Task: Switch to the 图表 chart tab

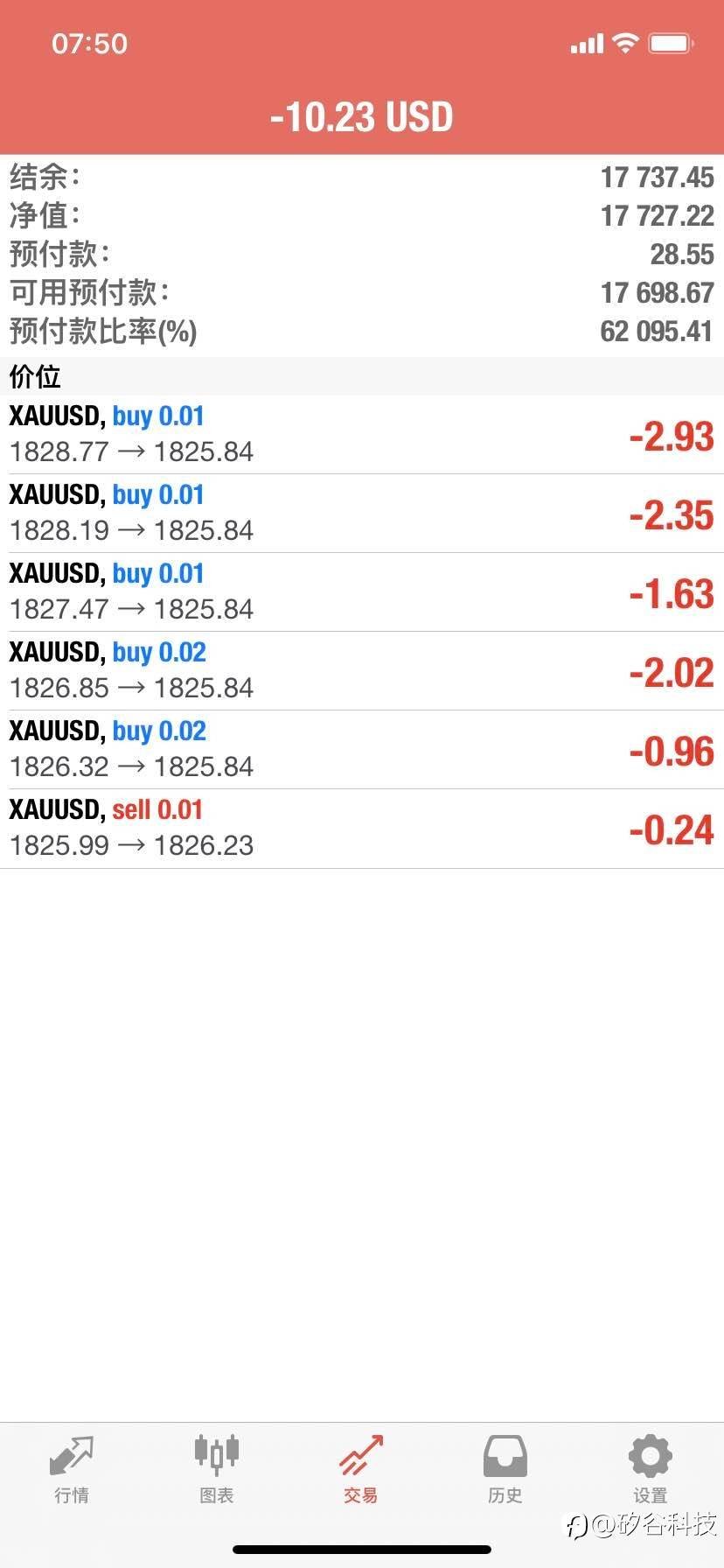Action: pyautogui.click(x=216, y=1469)
